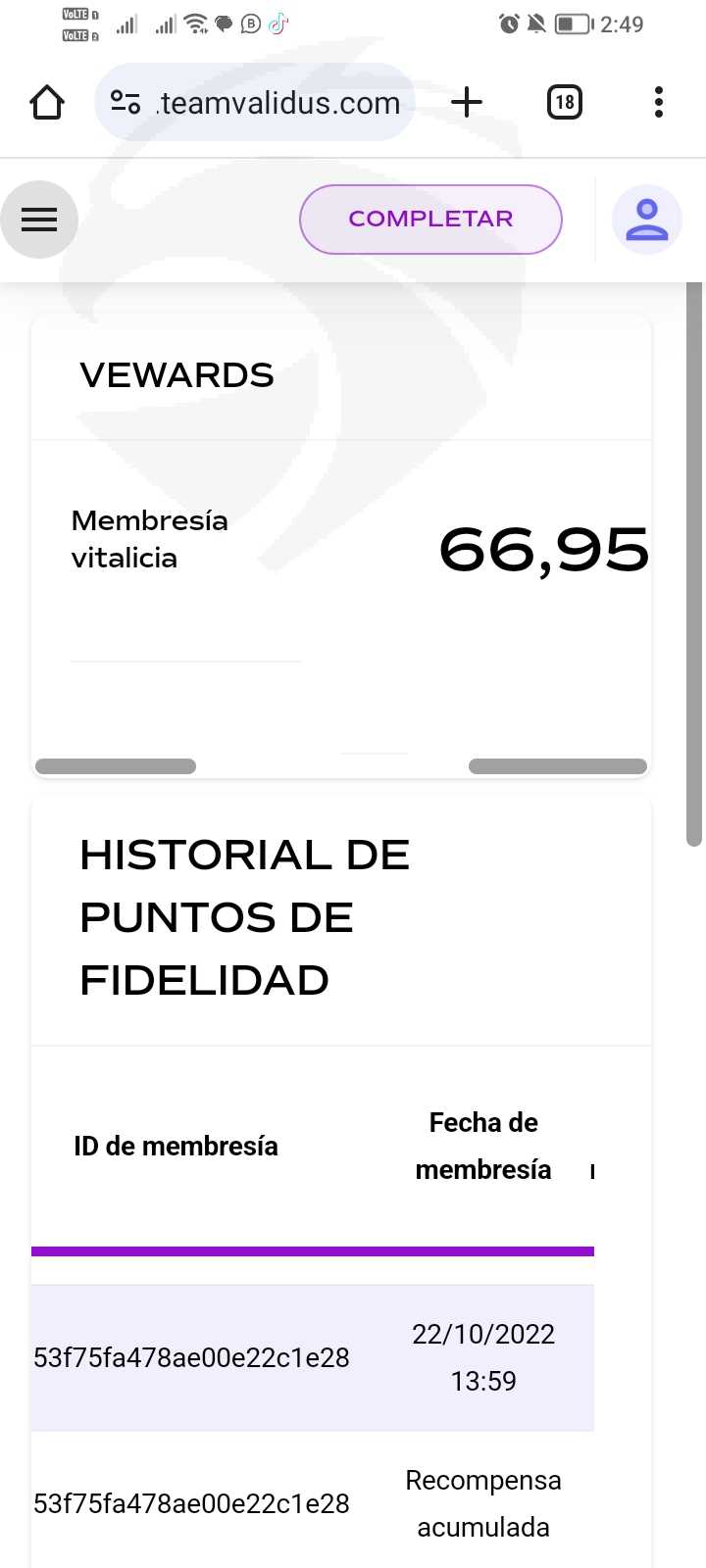Open the hamburger drawer menu
Screen dimensions: 706x1568
(x=39, y=220)
